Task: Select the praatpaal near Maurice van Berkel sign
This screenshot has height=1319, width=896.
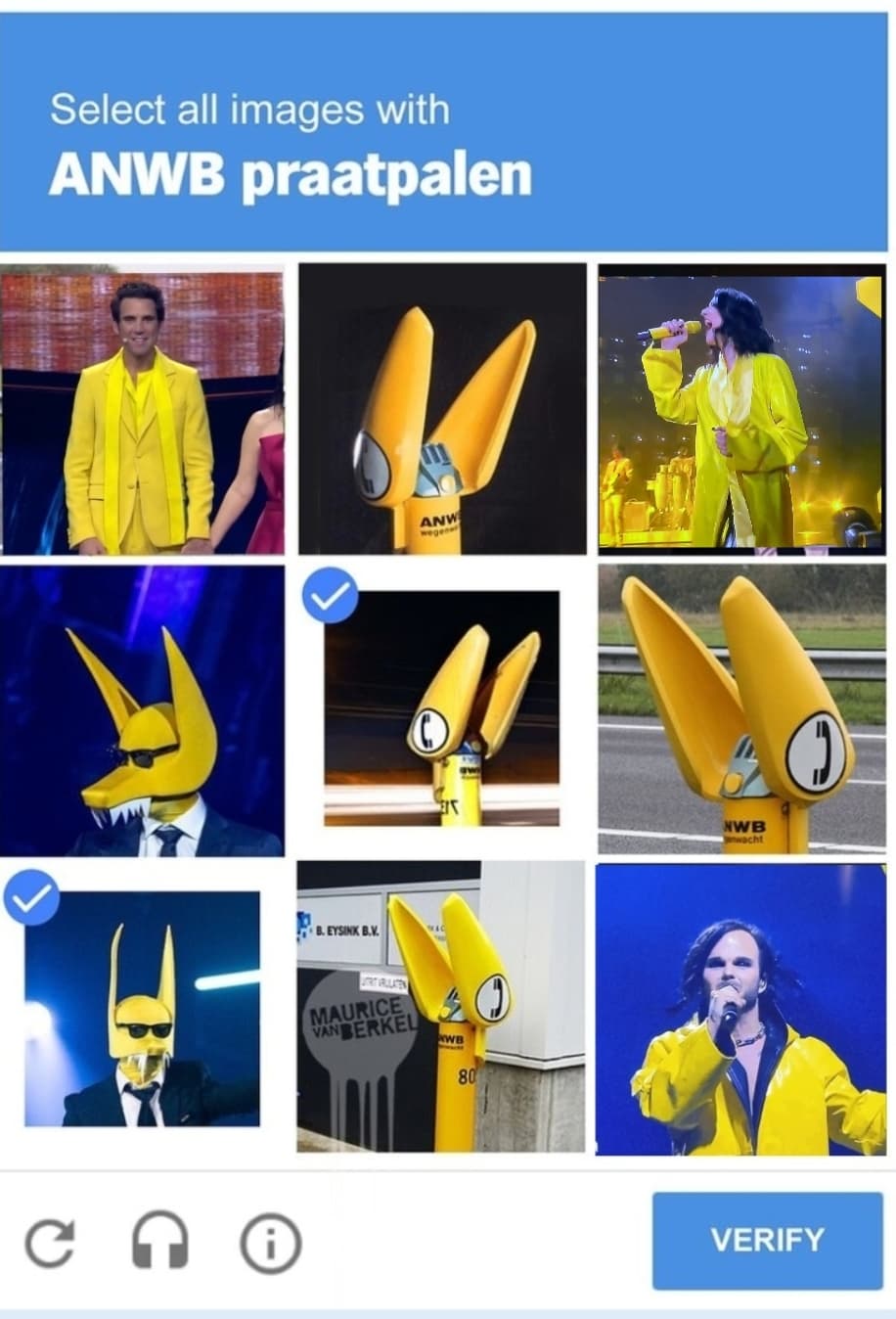Action: click(x=442, y=1008)
